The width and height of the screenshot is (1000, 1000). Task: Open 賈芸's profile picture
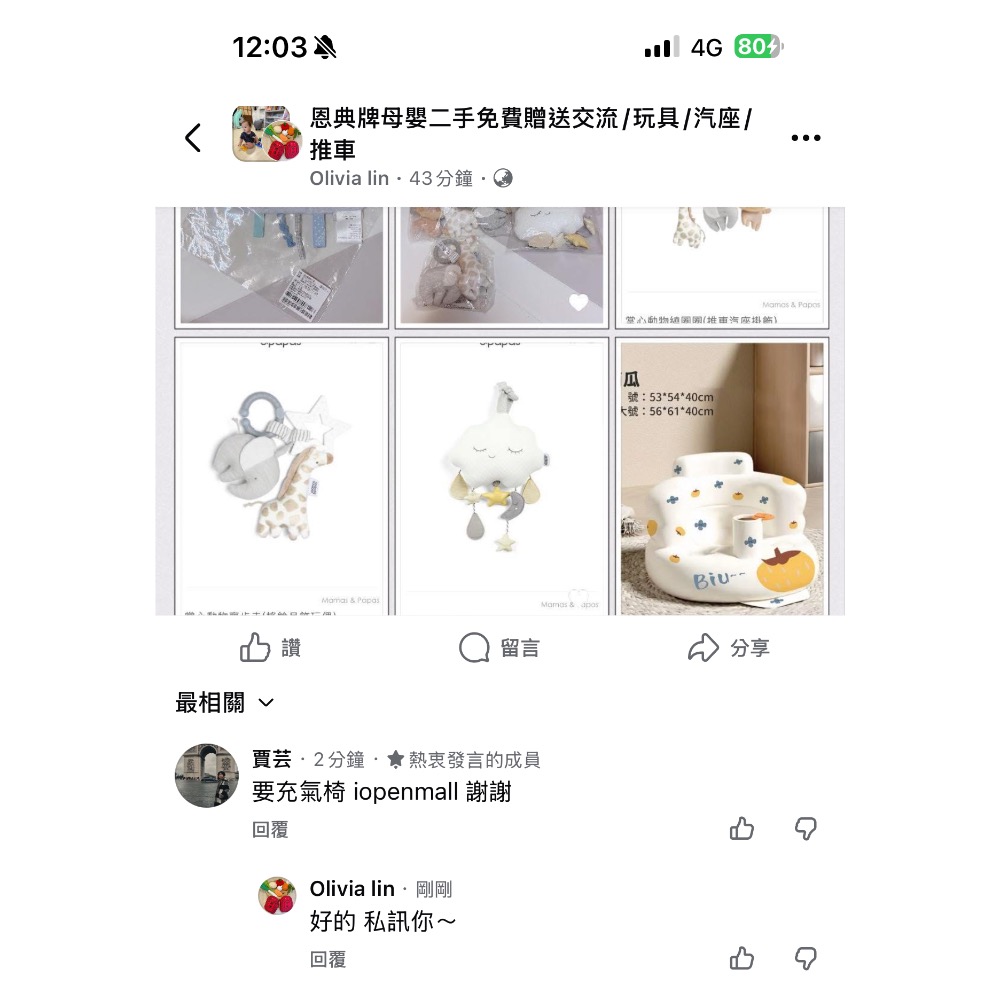point(207,776)
